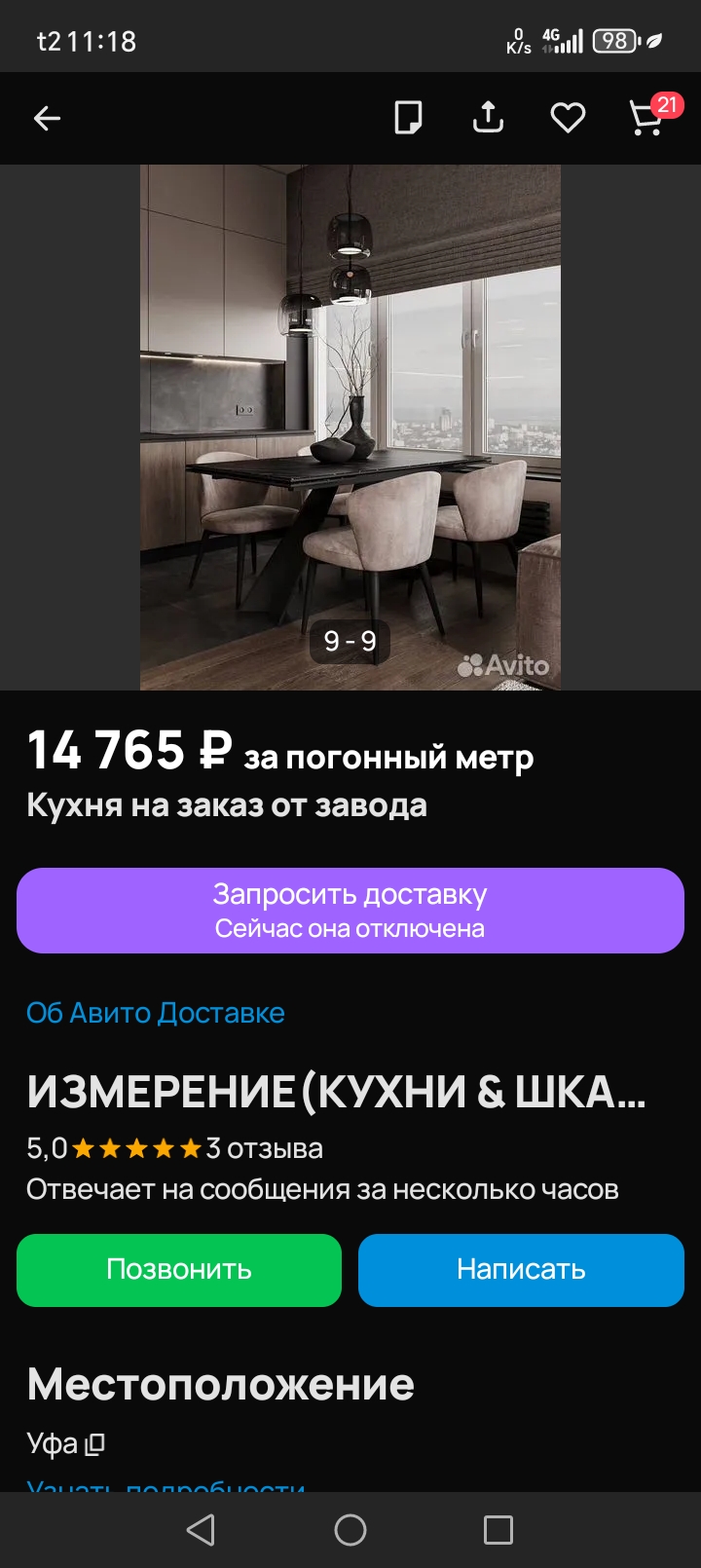Share this kitchen listing
The image size is (701, 1568).
click(x=488, y=118)
